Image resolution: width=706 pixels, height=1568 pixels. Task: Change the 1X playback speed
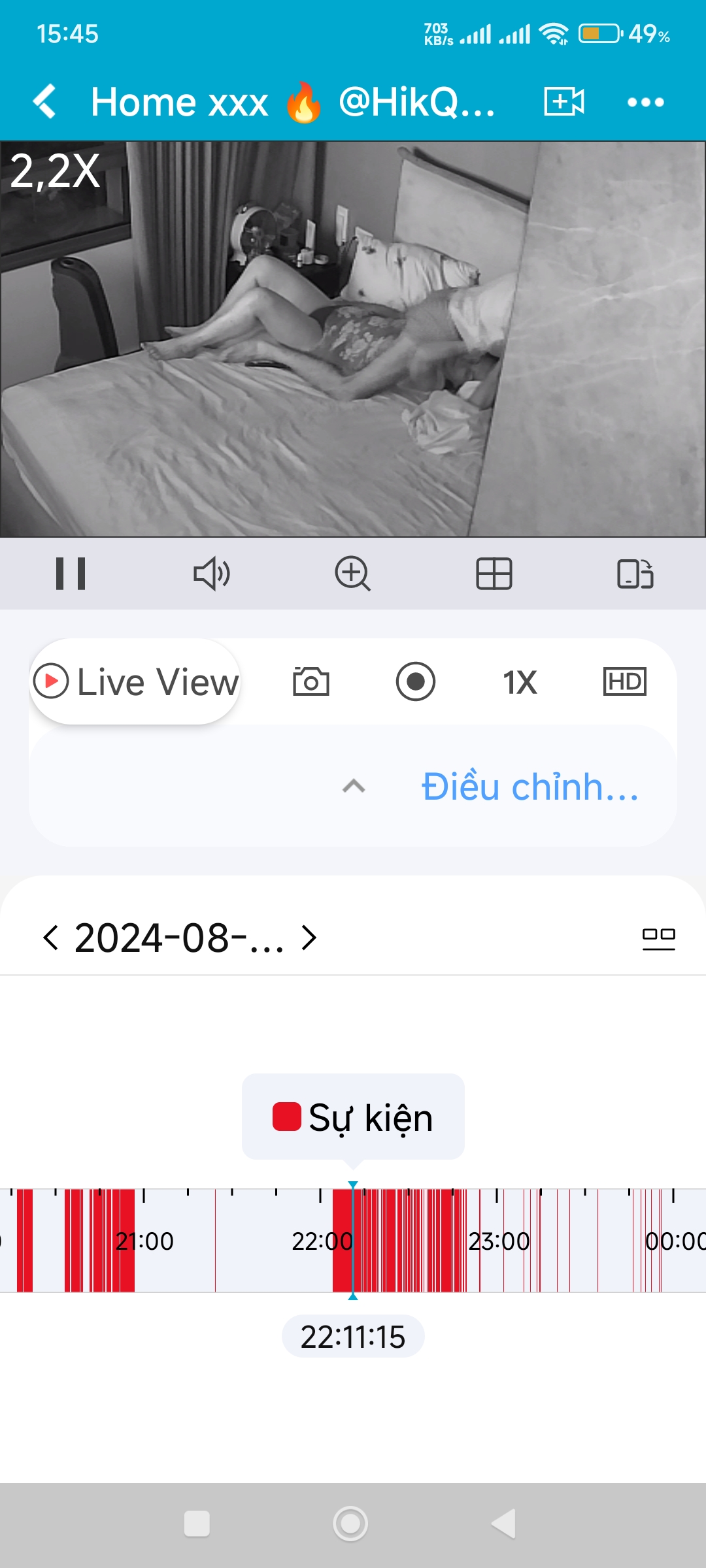click(x=520, y=681)
